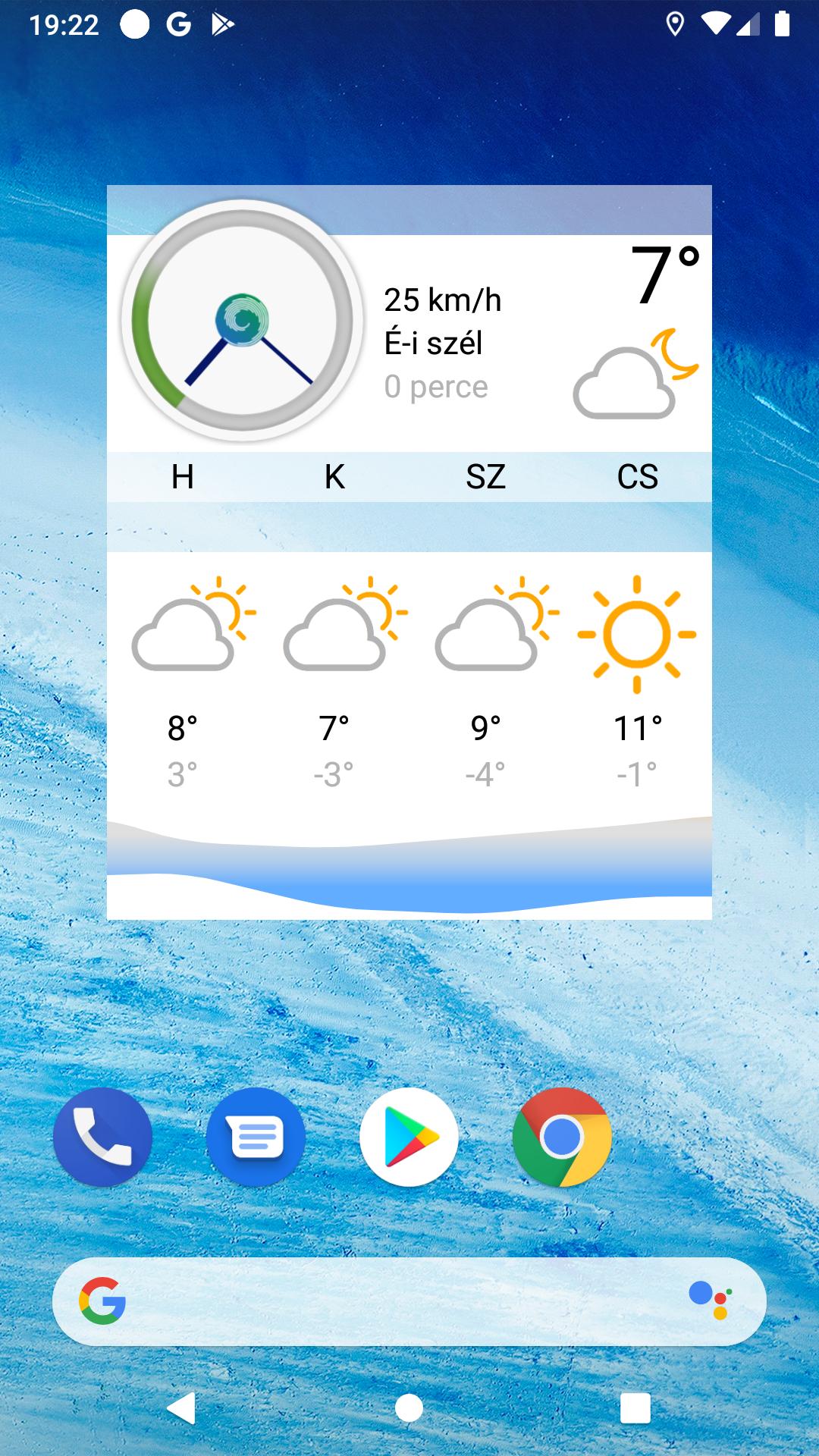Launch the Chrome browser
The width and height of the screenshot is (819, 1456).
click(x=562, y=1137)
